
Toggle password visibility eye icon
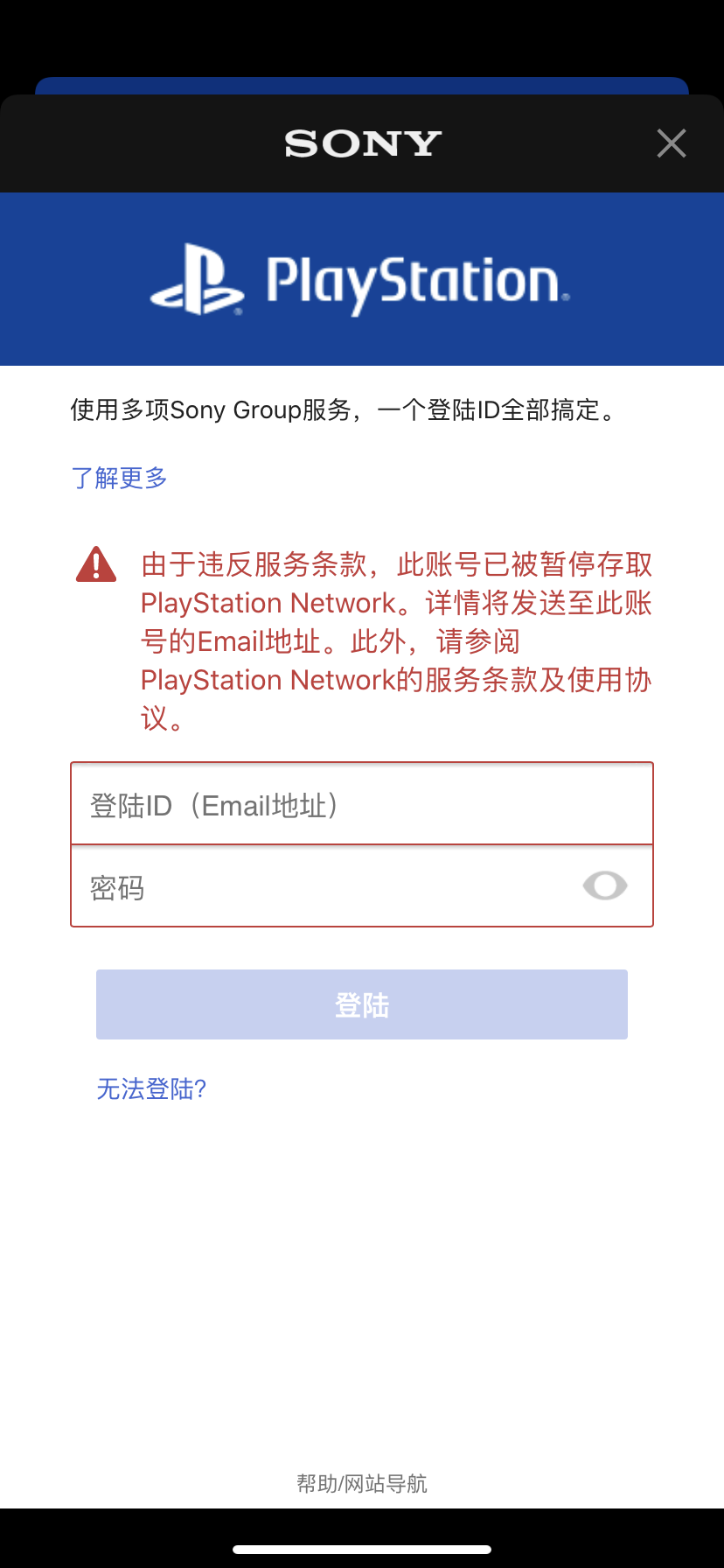(x=605, y=886)
